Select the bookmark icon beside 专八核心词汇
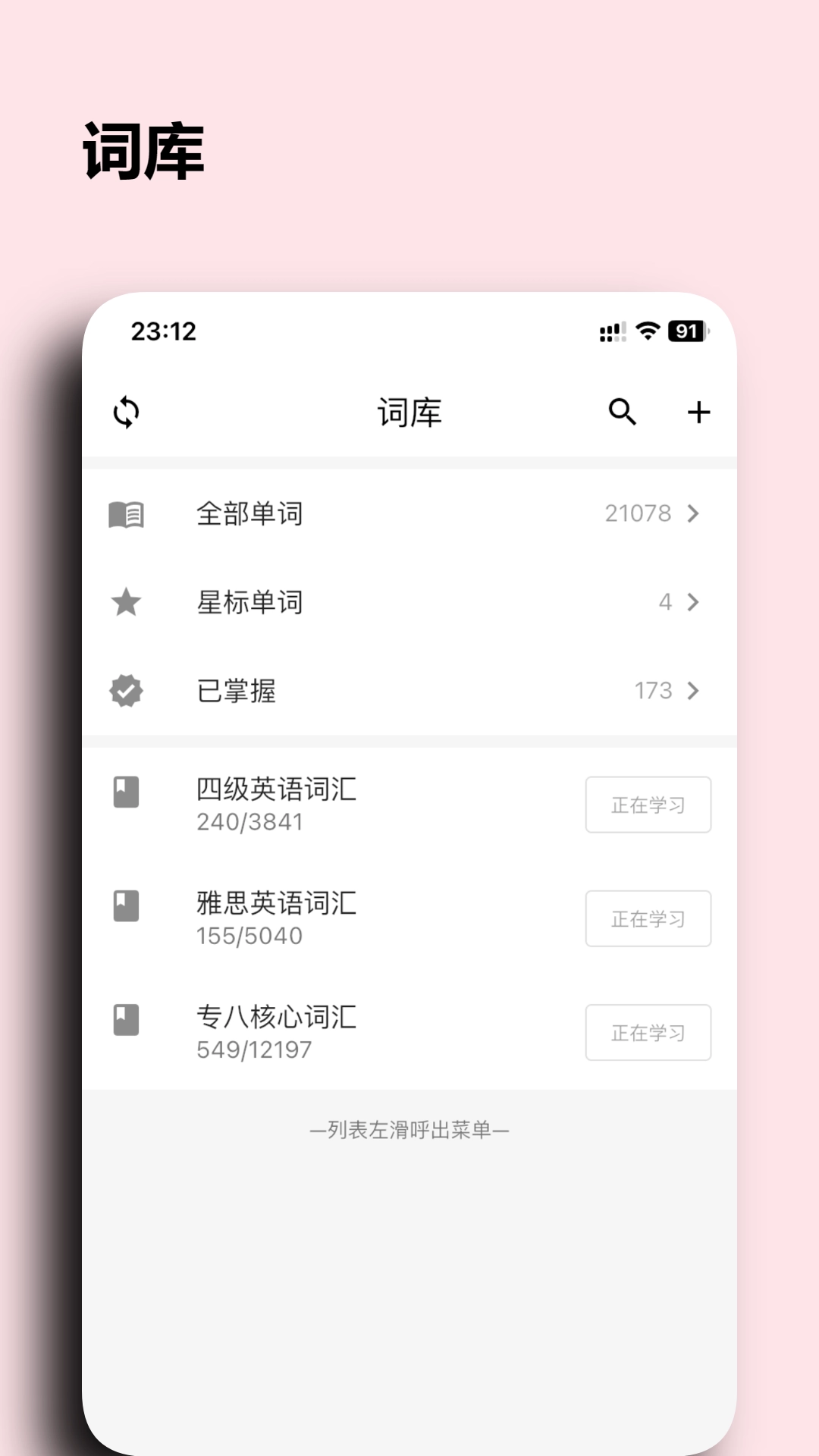Image resolution: width=819 pixels, height=1456 pixels. point(127,1021)
